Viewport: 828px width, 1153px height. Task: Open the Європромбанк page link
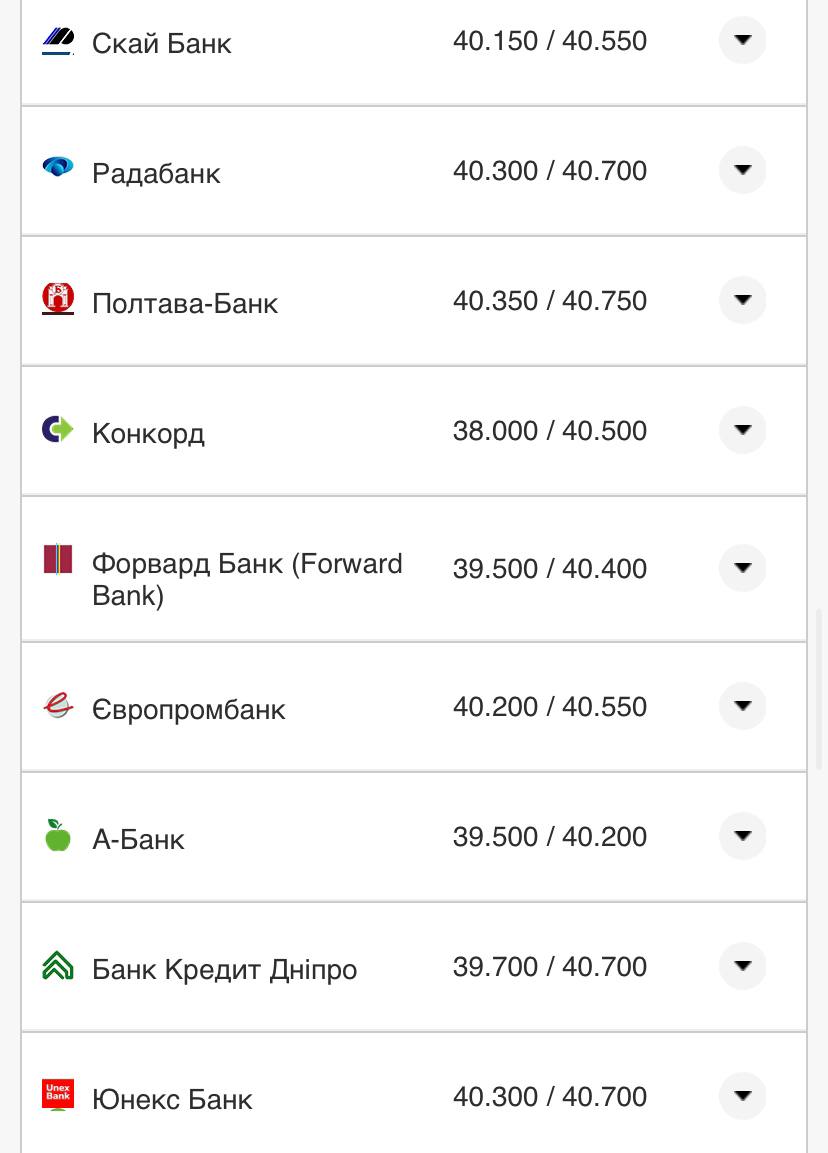(x=189, y=708)
